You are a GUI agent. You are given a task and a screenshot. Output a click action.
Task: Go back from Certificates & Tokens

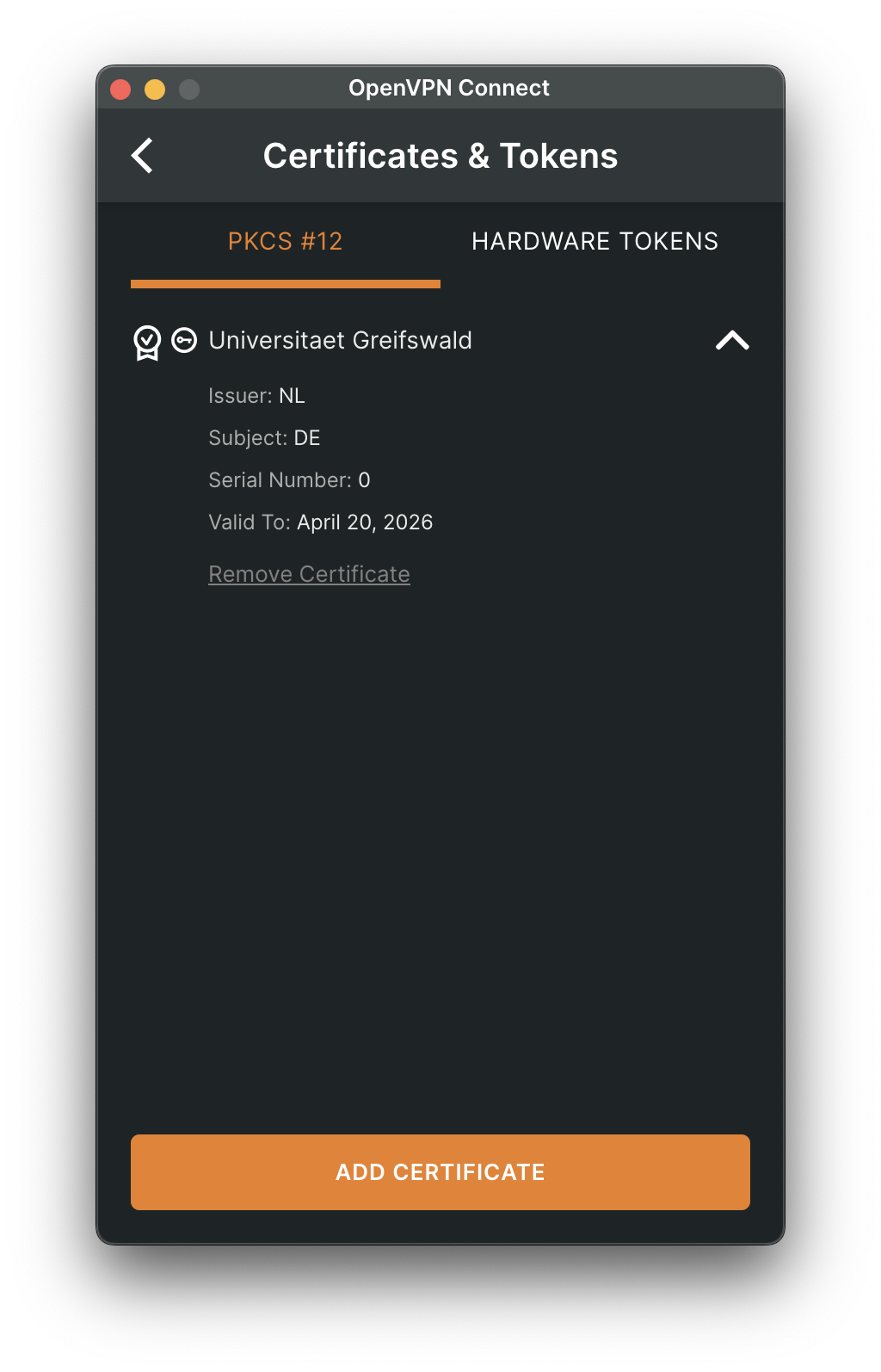pyautogui.click(x=143, y=156)
